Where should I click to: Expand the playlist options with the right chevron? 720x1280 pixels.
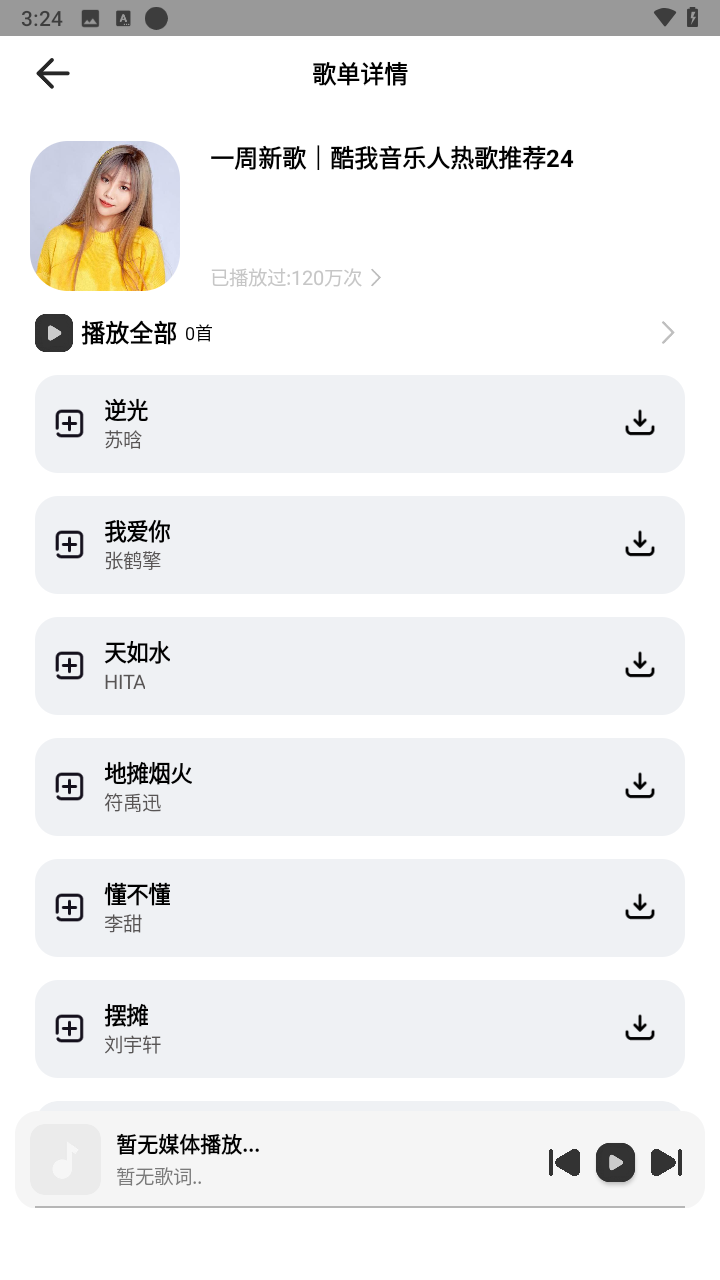coord(667,332)
